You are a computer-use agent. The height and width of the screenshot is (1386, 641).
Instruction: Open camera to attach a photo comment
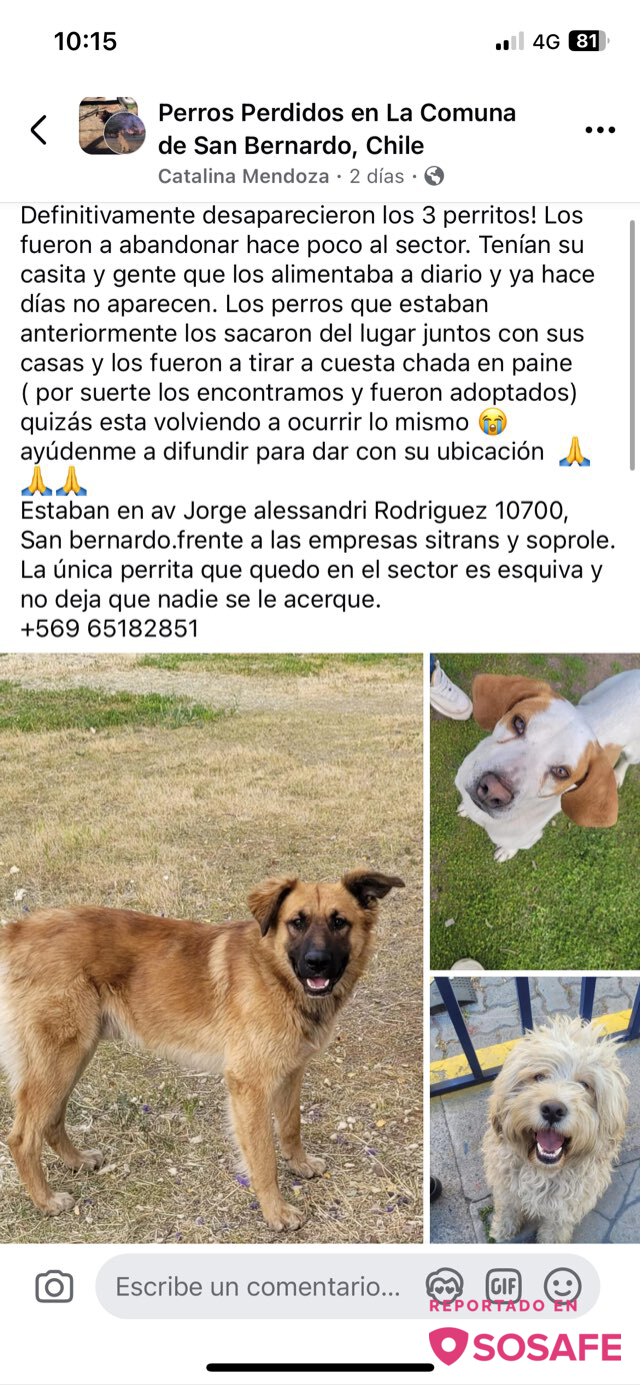pos(54,1287)
